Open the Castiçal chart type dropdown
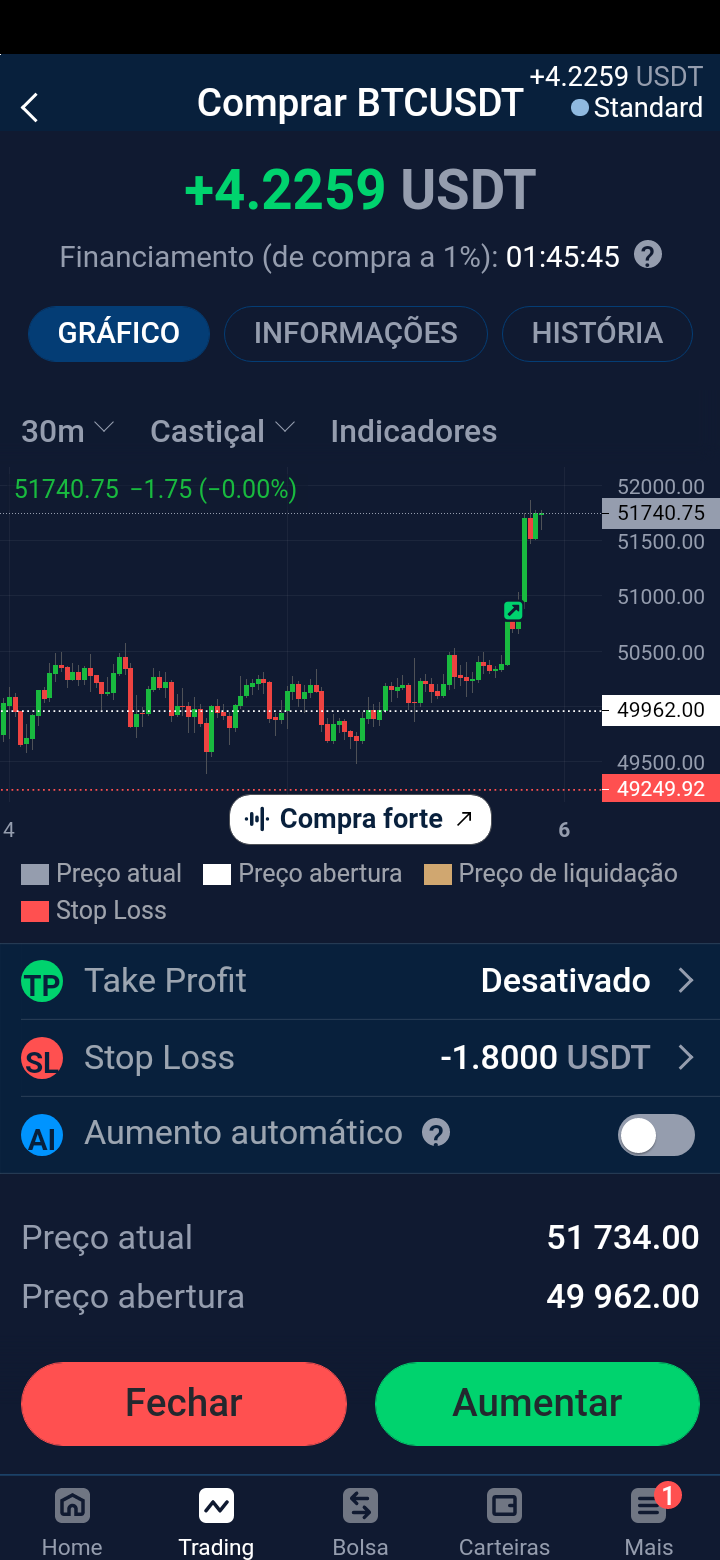Image resolution: width=720 pixels, height=1560 pixels. (222, 431)
